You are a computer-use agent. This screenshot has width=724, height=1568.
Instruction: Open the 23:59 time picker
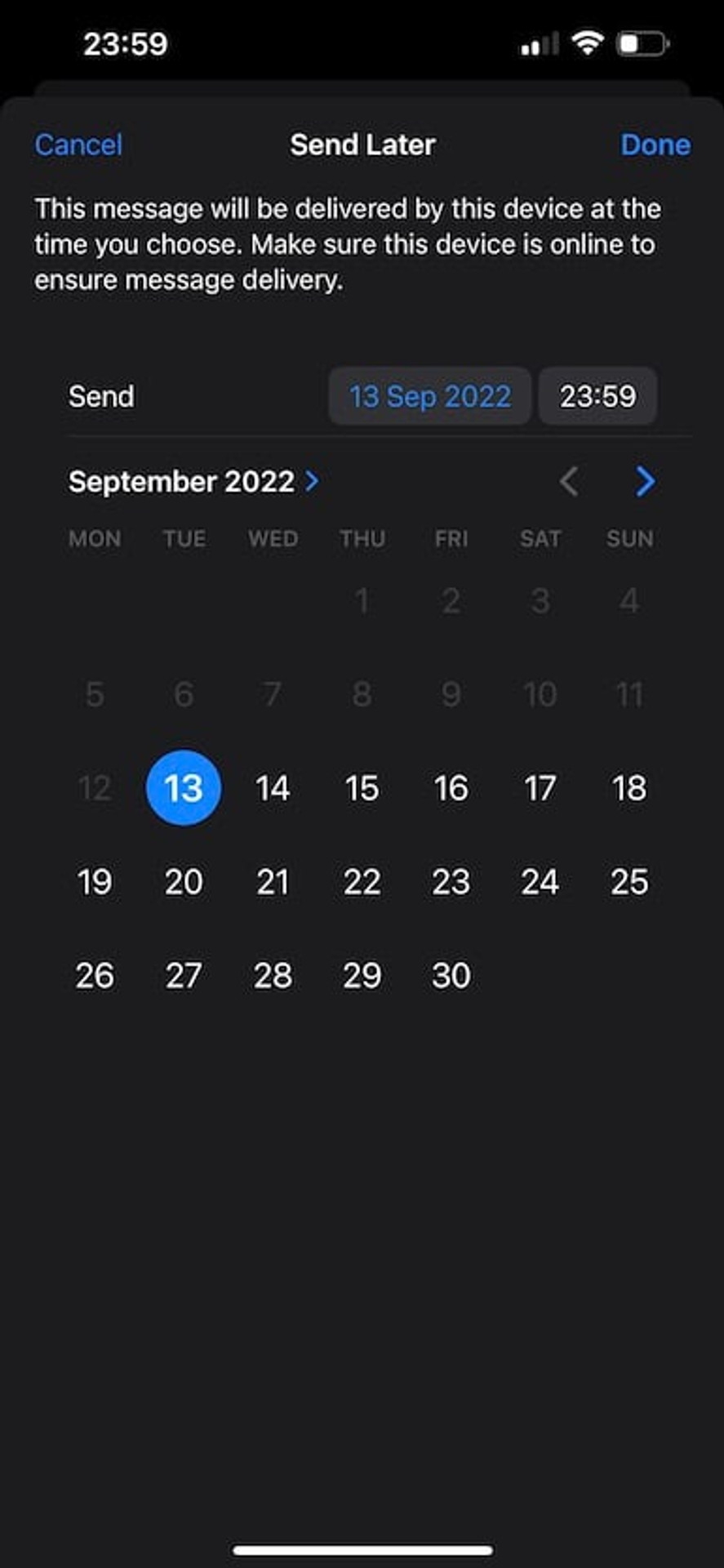tap(597, 396)
